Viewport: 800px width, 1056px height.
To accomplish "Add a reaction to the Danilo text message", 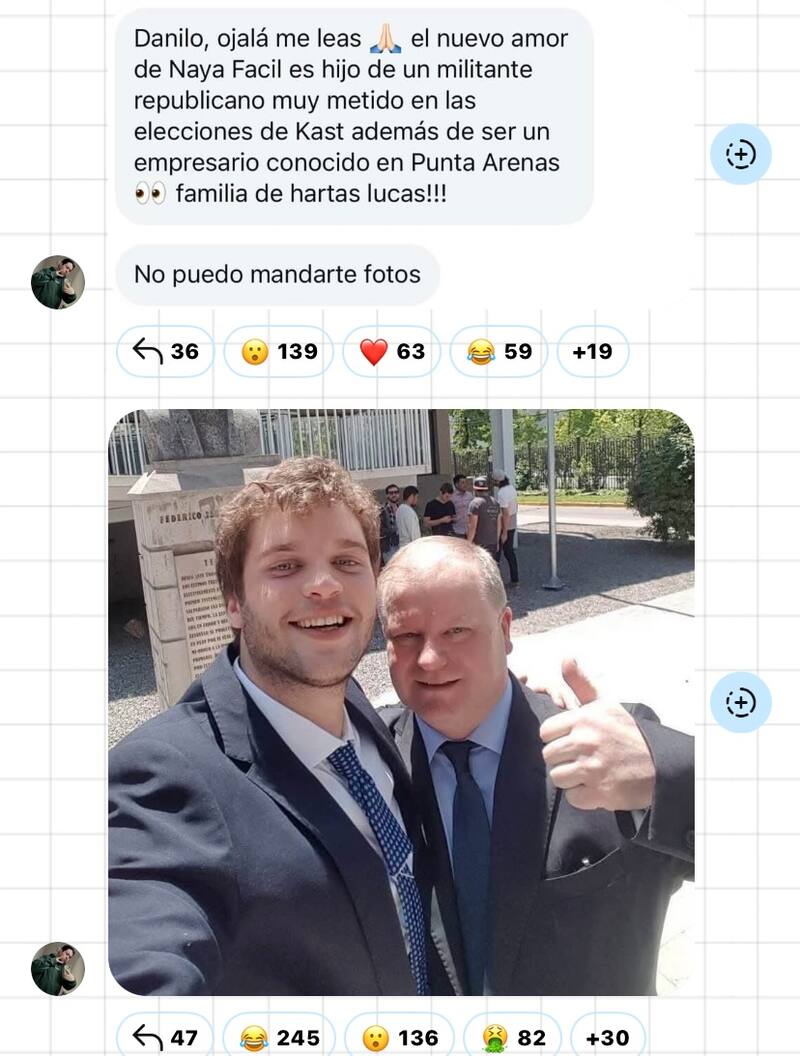I will (740, 154).
